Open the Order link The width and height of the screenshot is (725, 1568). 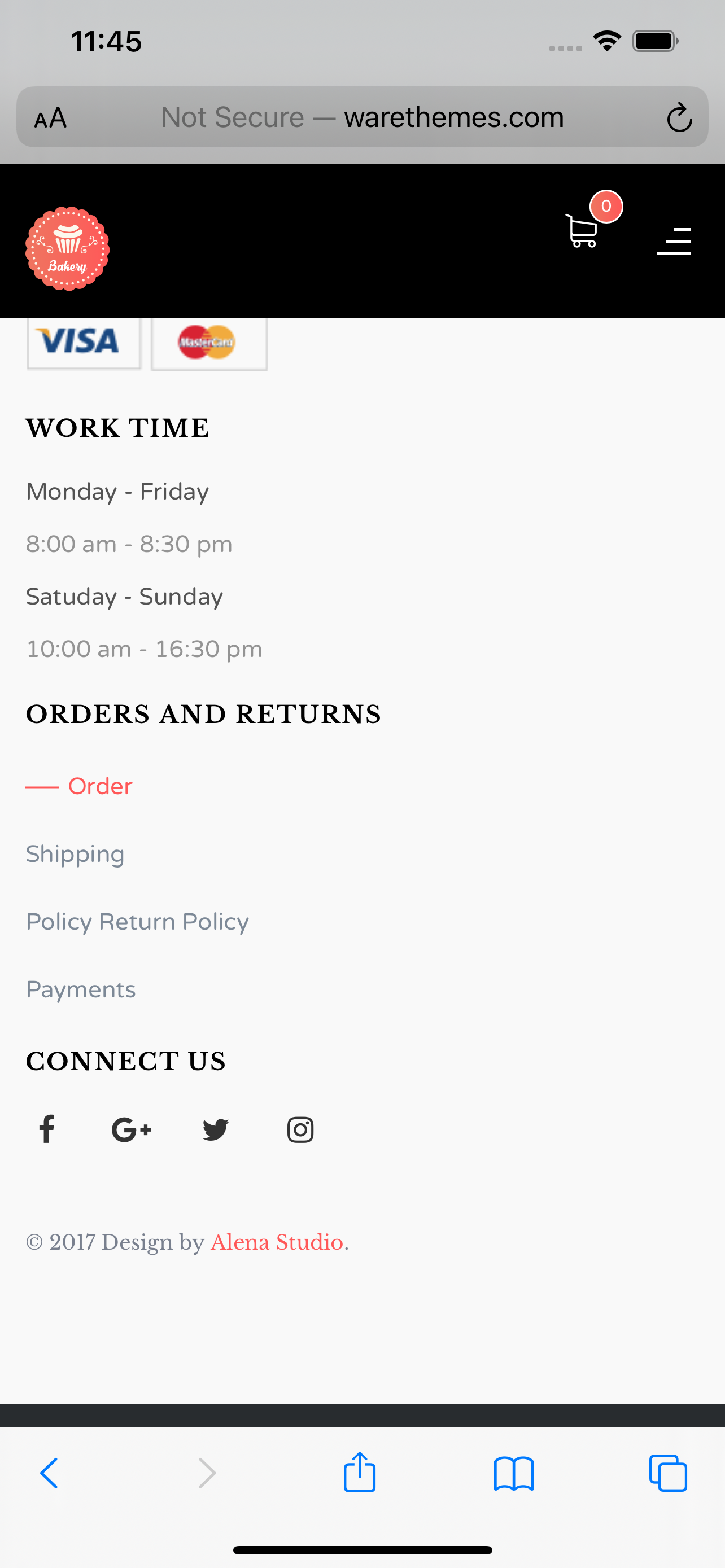[100, 786]
